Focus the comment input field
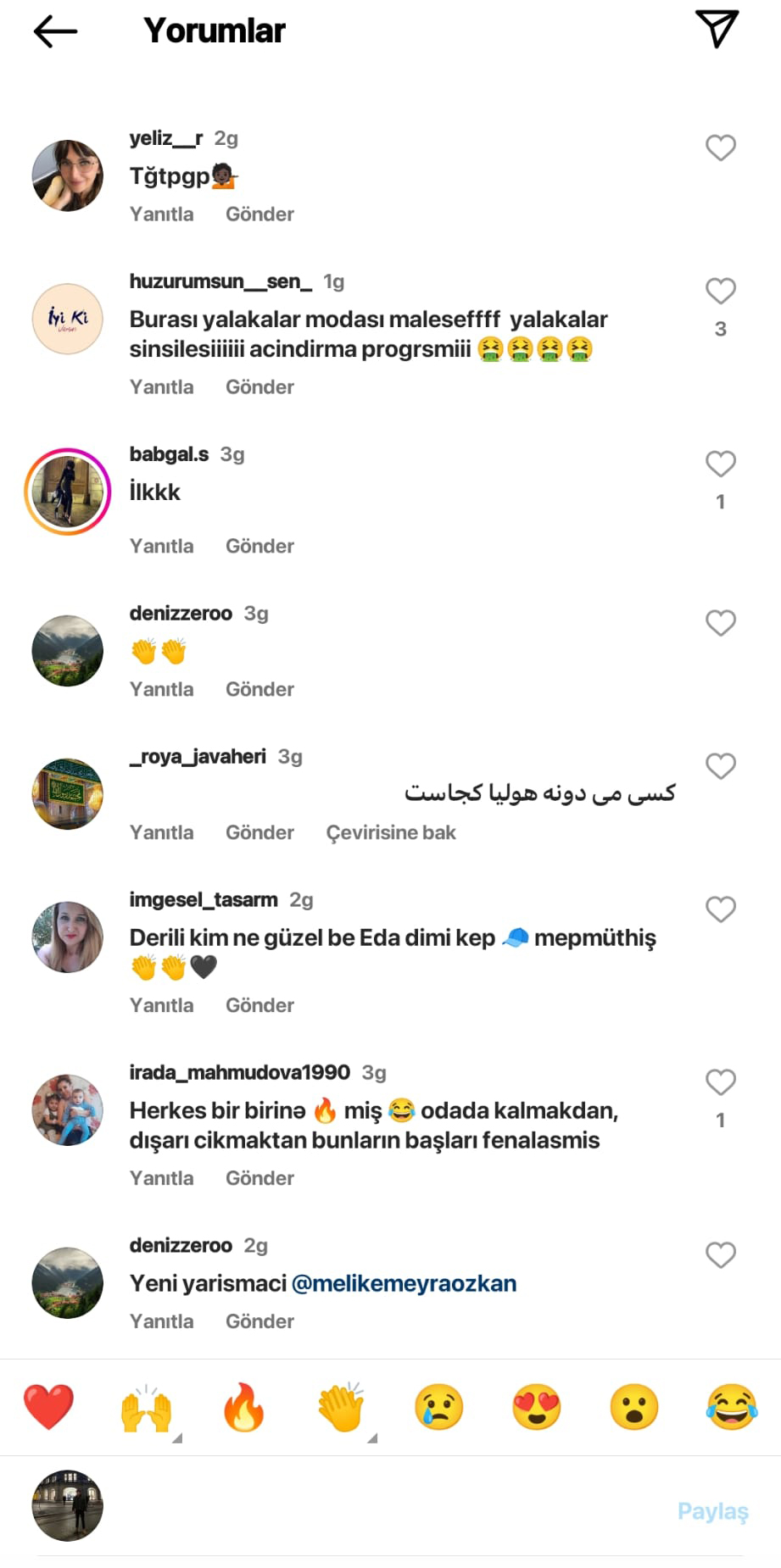The width and height of the screenshot is (781, 1568). click(x=382, y=1511)
